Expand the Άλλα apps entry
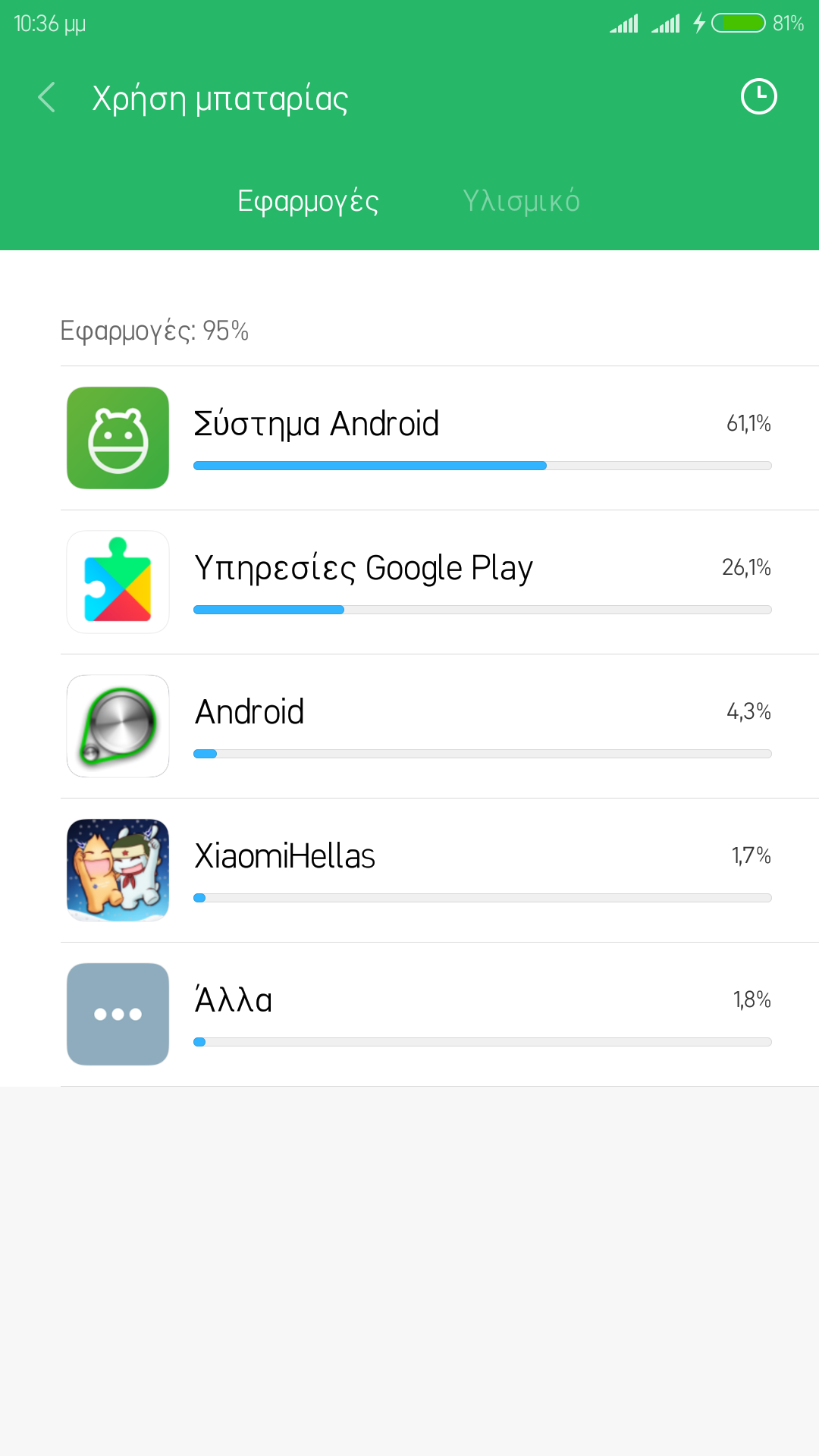The width and height of the screenshot is (819, 1456). (x=440, y=1015)
